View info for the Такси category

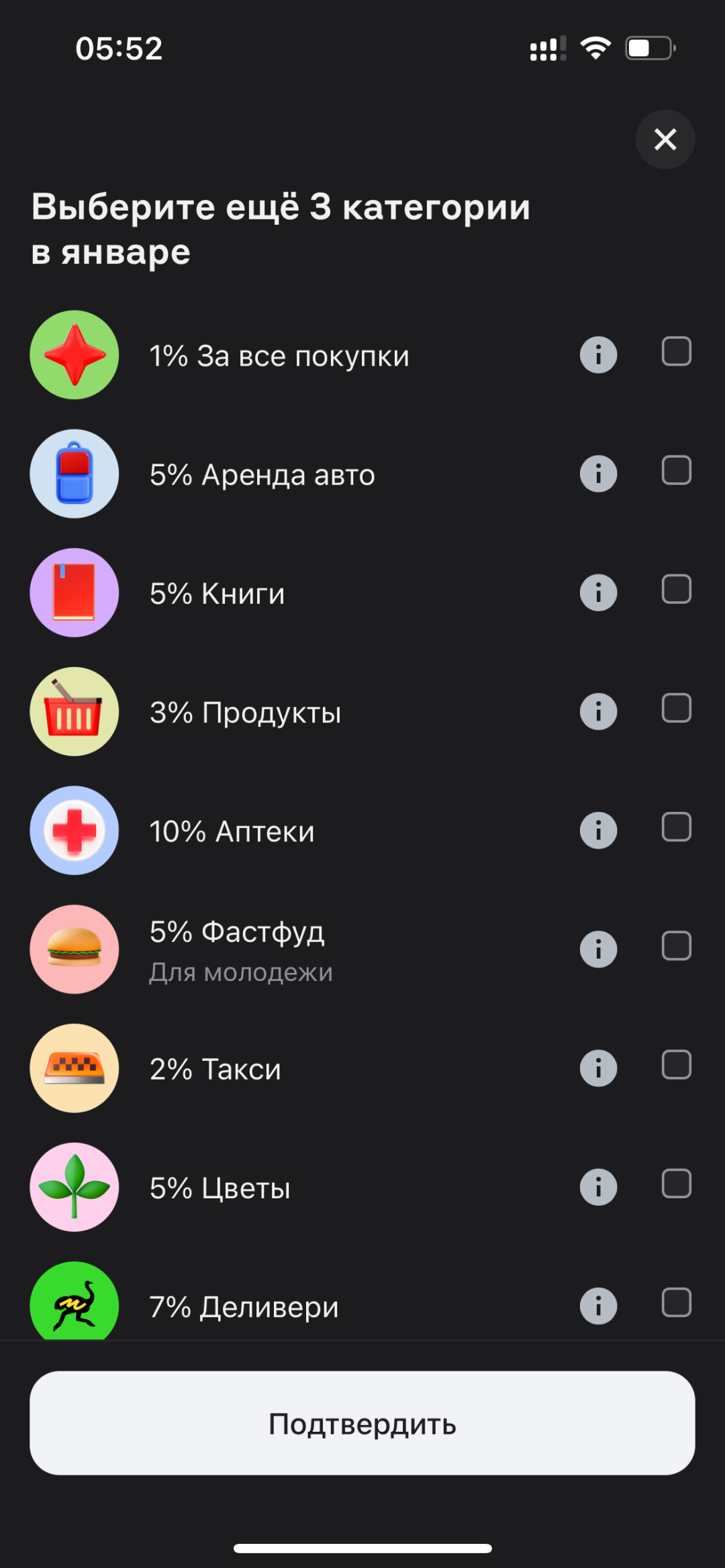pyautogui.click(x=598, y=1069)
